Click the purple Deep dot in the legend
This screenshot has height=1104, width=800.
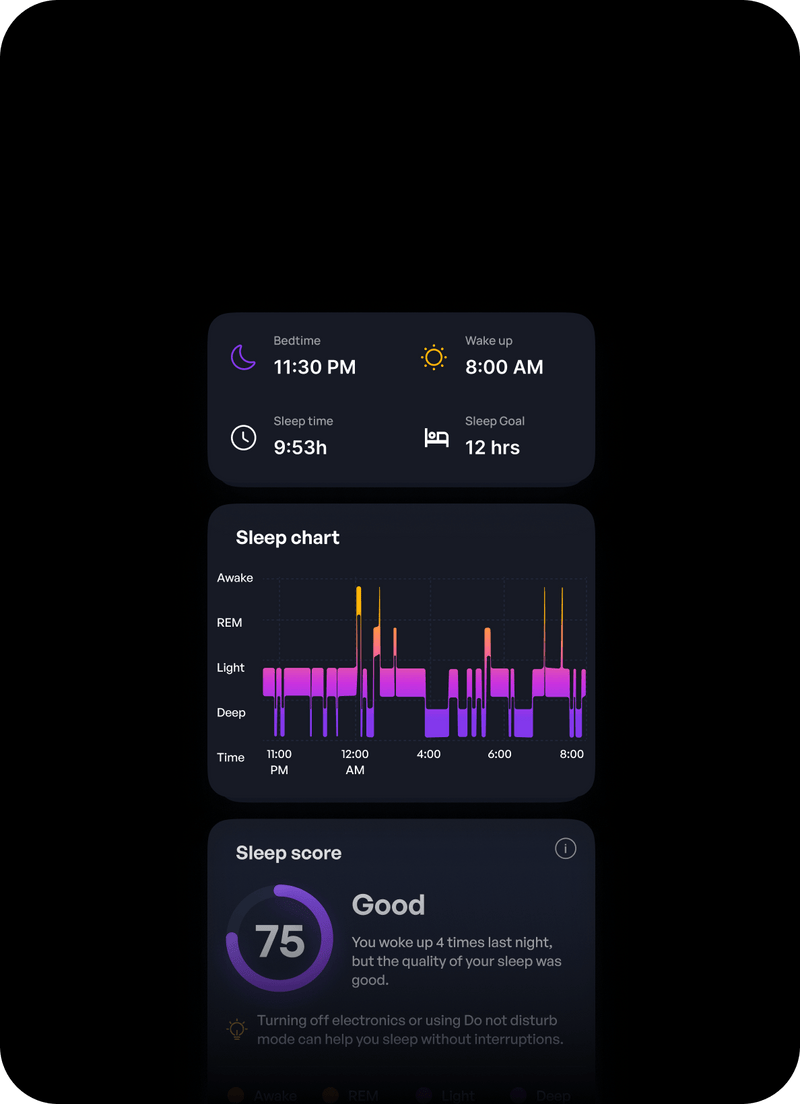pyautogui.click(x=517, y=1093)
